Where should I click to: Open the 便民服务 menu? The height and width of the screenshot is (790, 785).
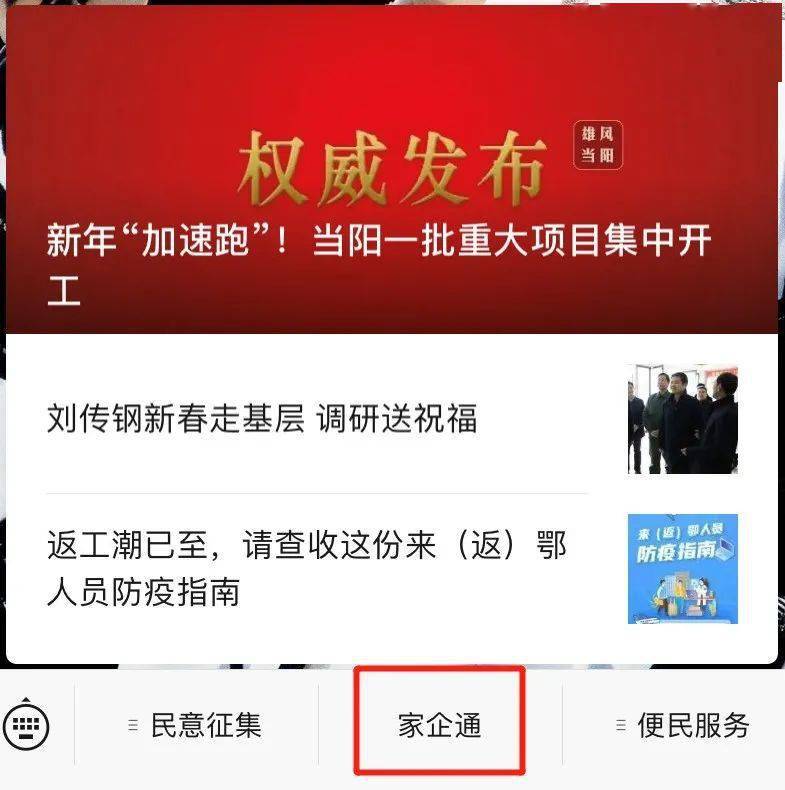click(x=683, y=726)
